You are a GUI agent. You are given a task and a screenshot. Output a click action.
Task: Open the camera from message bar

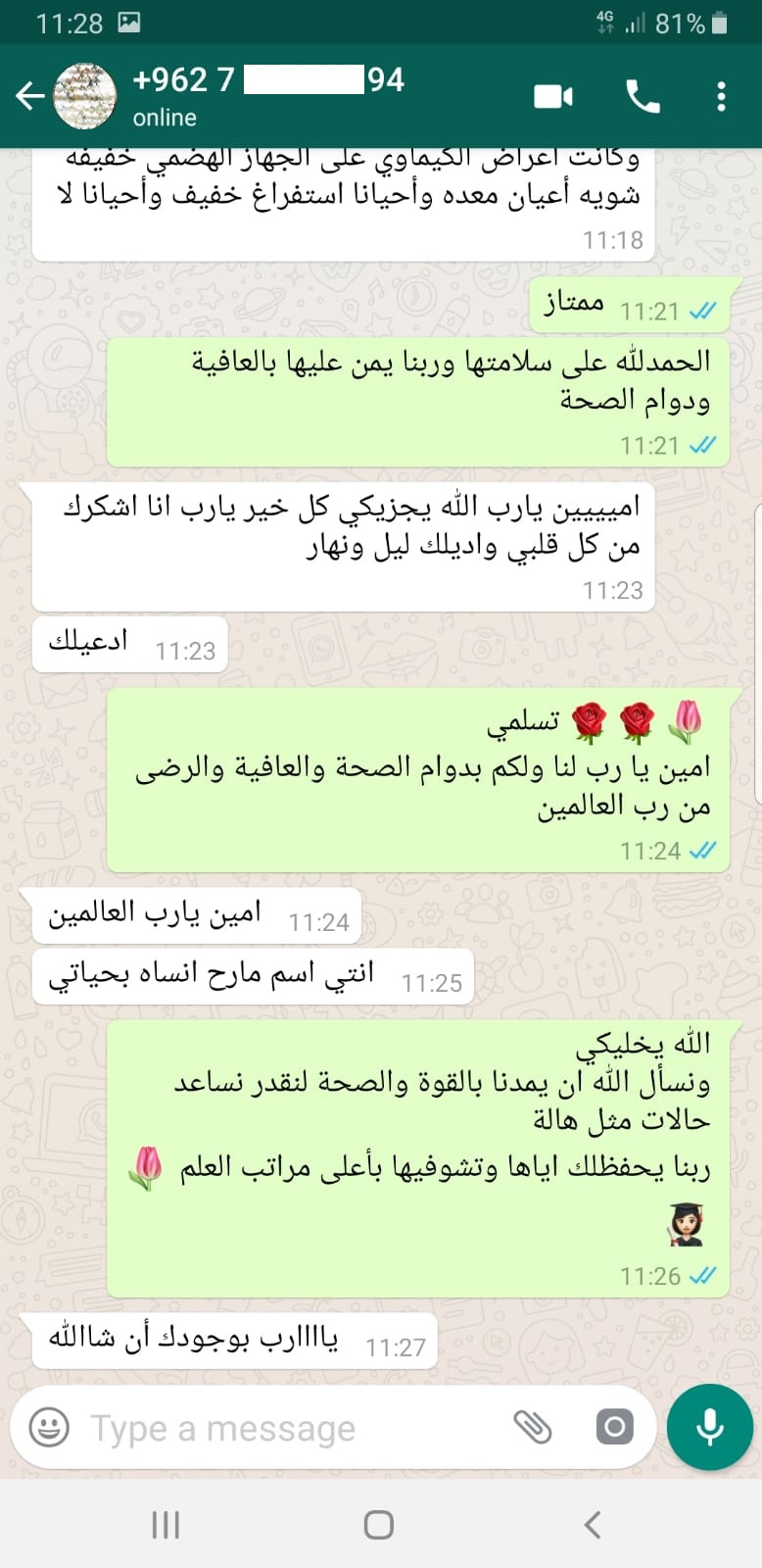point(614,1427)
